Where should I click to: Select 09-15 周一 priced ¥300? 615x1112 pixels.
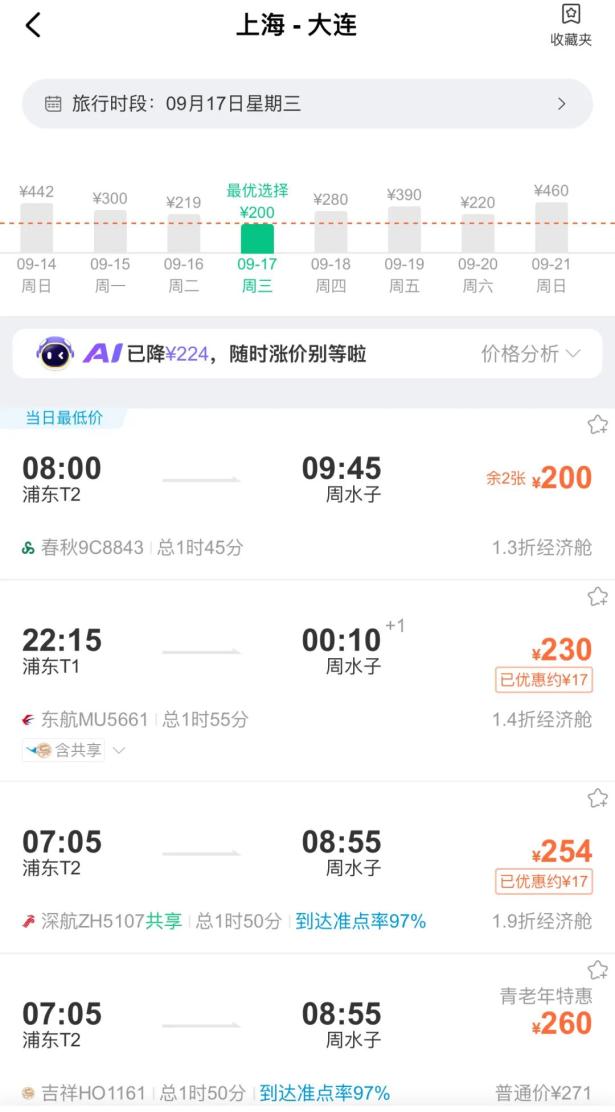(x=110, y=240)
